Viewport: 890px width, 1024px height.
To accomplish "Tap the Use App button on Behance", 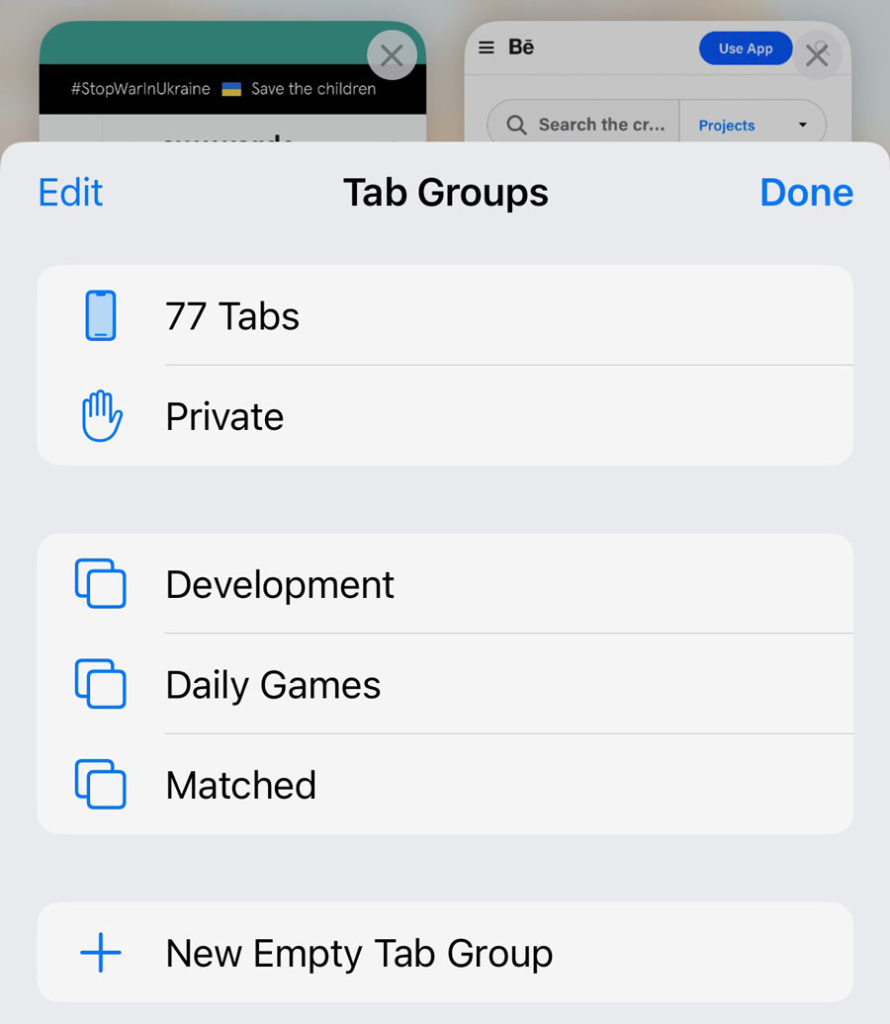I will 745,47.
